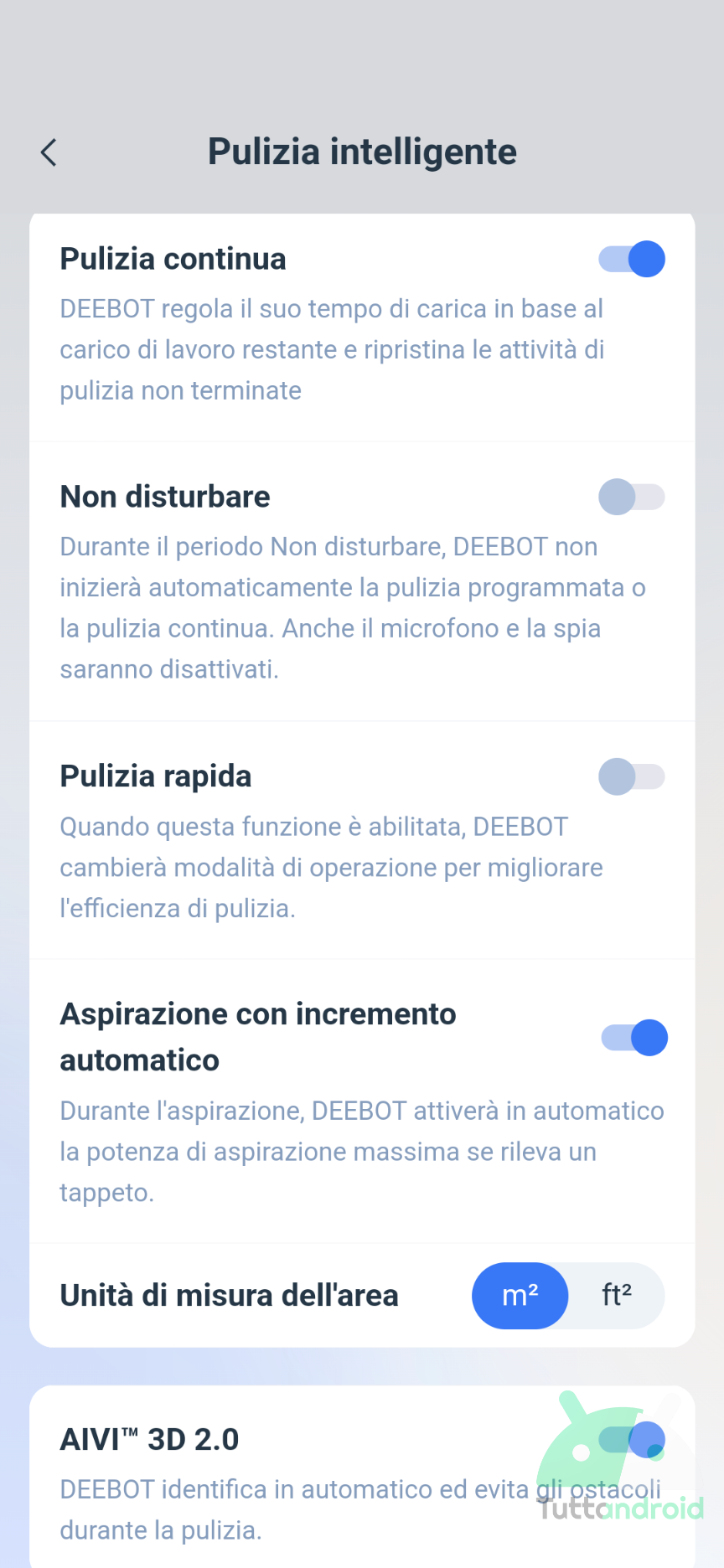
Task: Select m² as the area unit
Action: tap(520, 1296)
